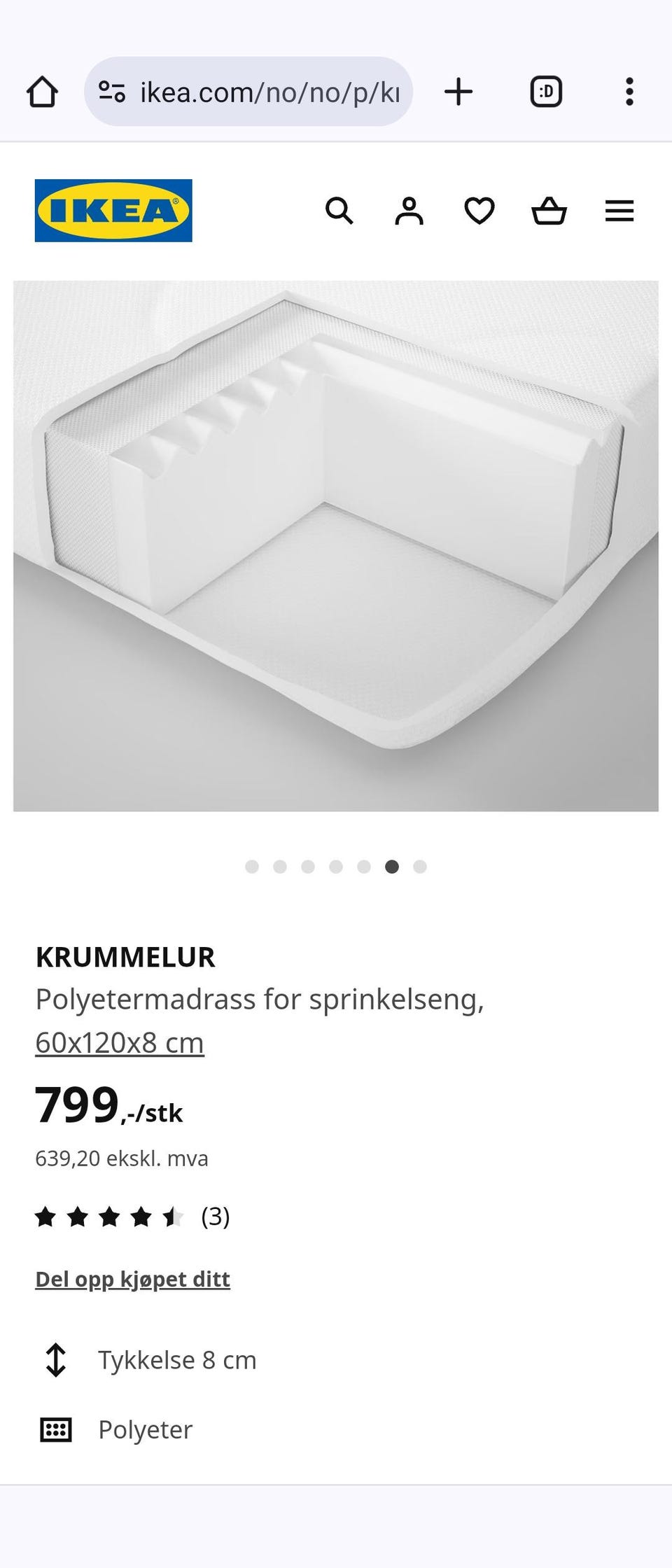Viewport: 672px width, 1568px height.
Task: Open the tab switcher
Action: (545, 91)
